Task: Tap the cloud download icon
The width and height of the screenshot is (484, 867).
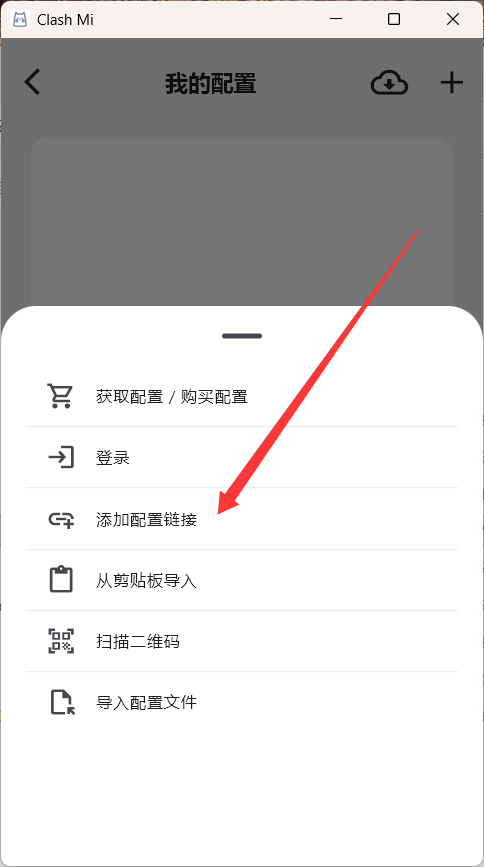Action: (x=389, y=83)
